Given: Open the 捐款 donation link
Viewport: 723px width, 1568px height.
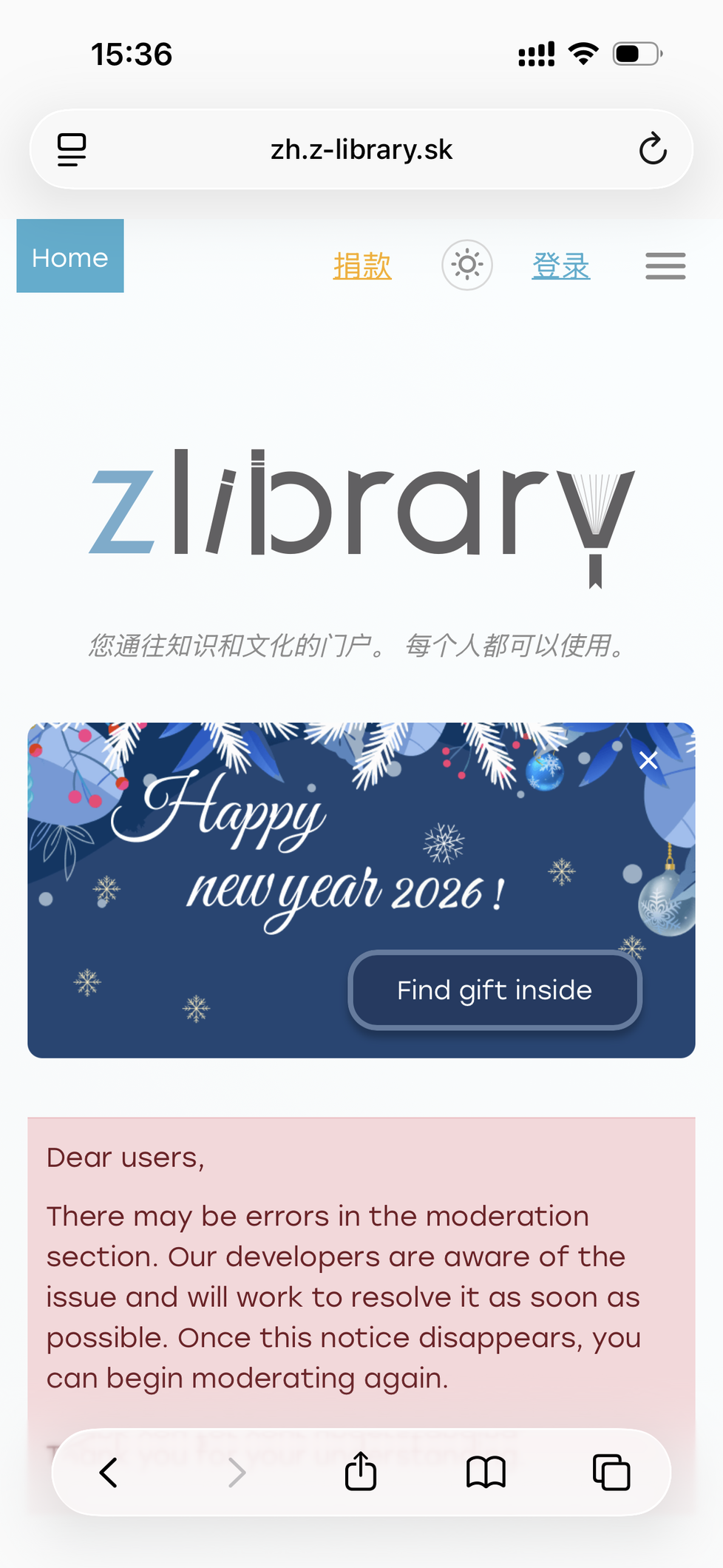Looking at the screenshot, I should pyautogui.click(x=362, y=266).
